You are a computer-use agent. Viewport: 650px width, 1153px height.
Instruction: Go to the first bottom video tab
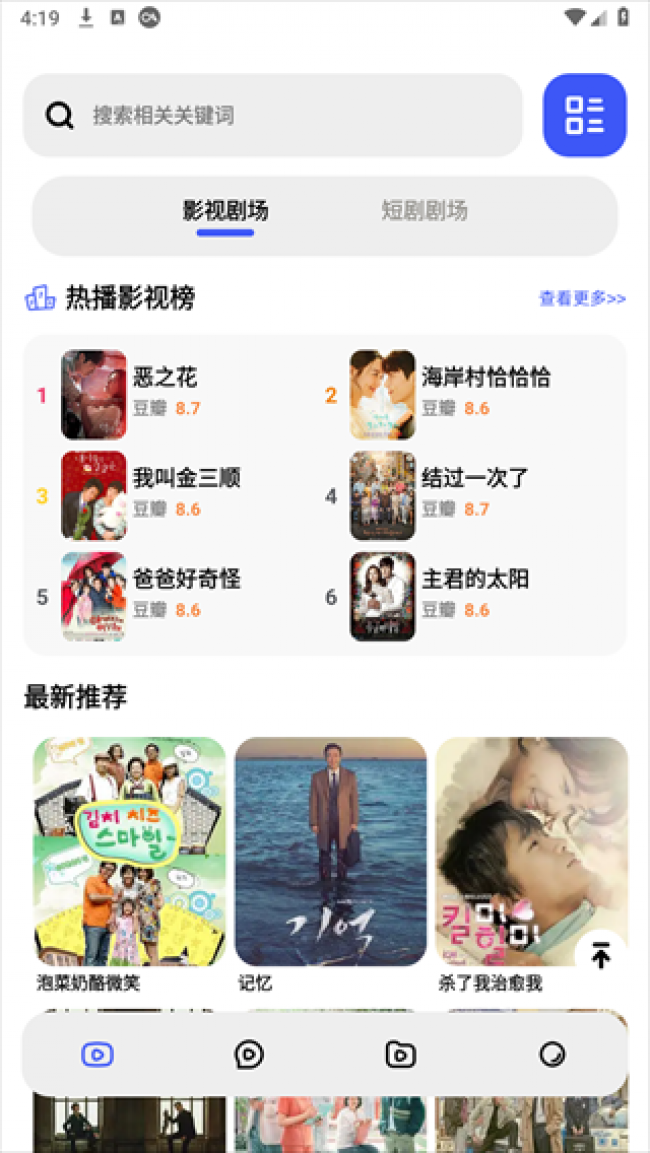97,1054
